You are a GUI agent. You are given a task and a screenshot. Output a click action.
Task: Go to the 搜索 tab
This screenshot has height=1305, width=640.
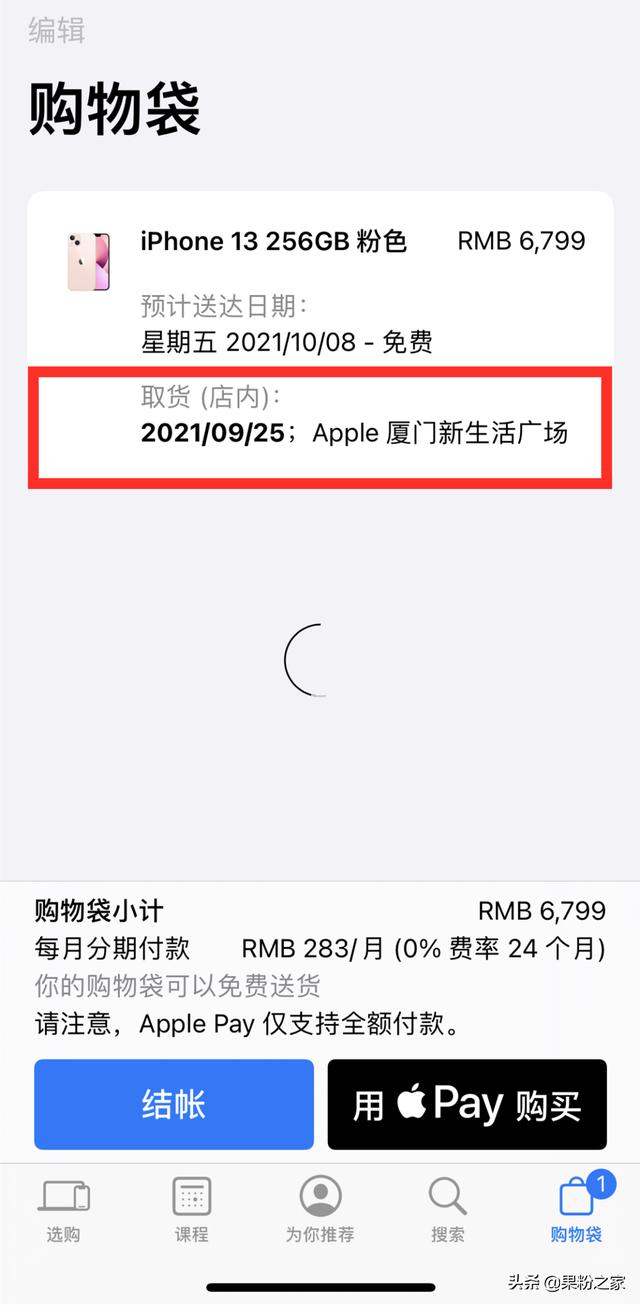coord(447,1208)
